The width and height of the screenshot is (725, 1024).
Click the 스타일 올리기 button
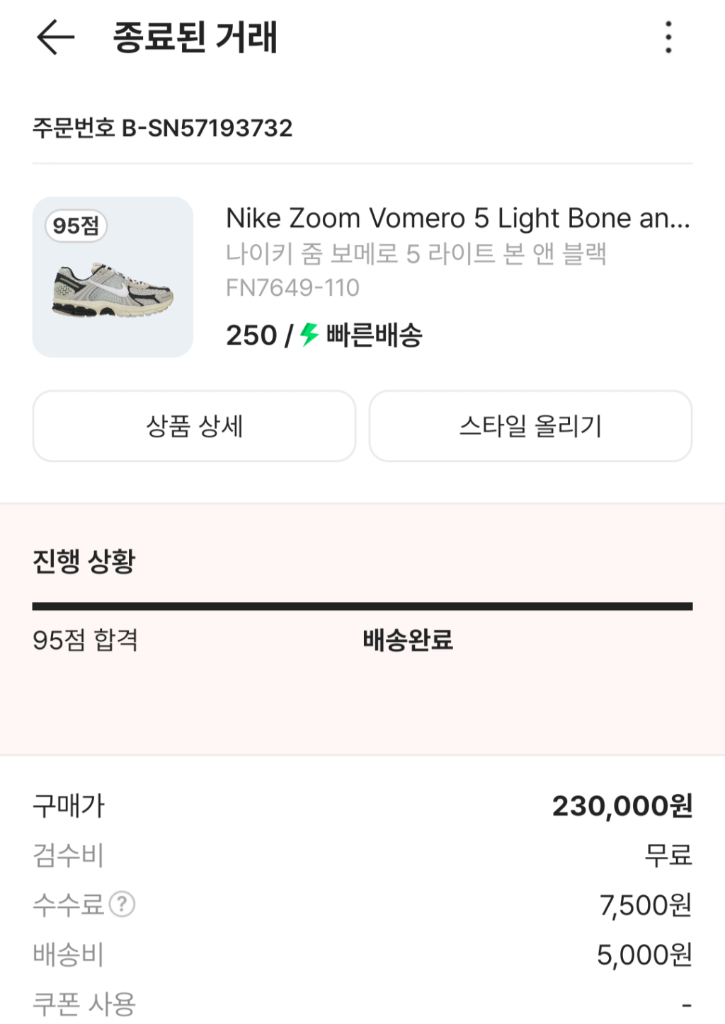(x=530, y=426)
